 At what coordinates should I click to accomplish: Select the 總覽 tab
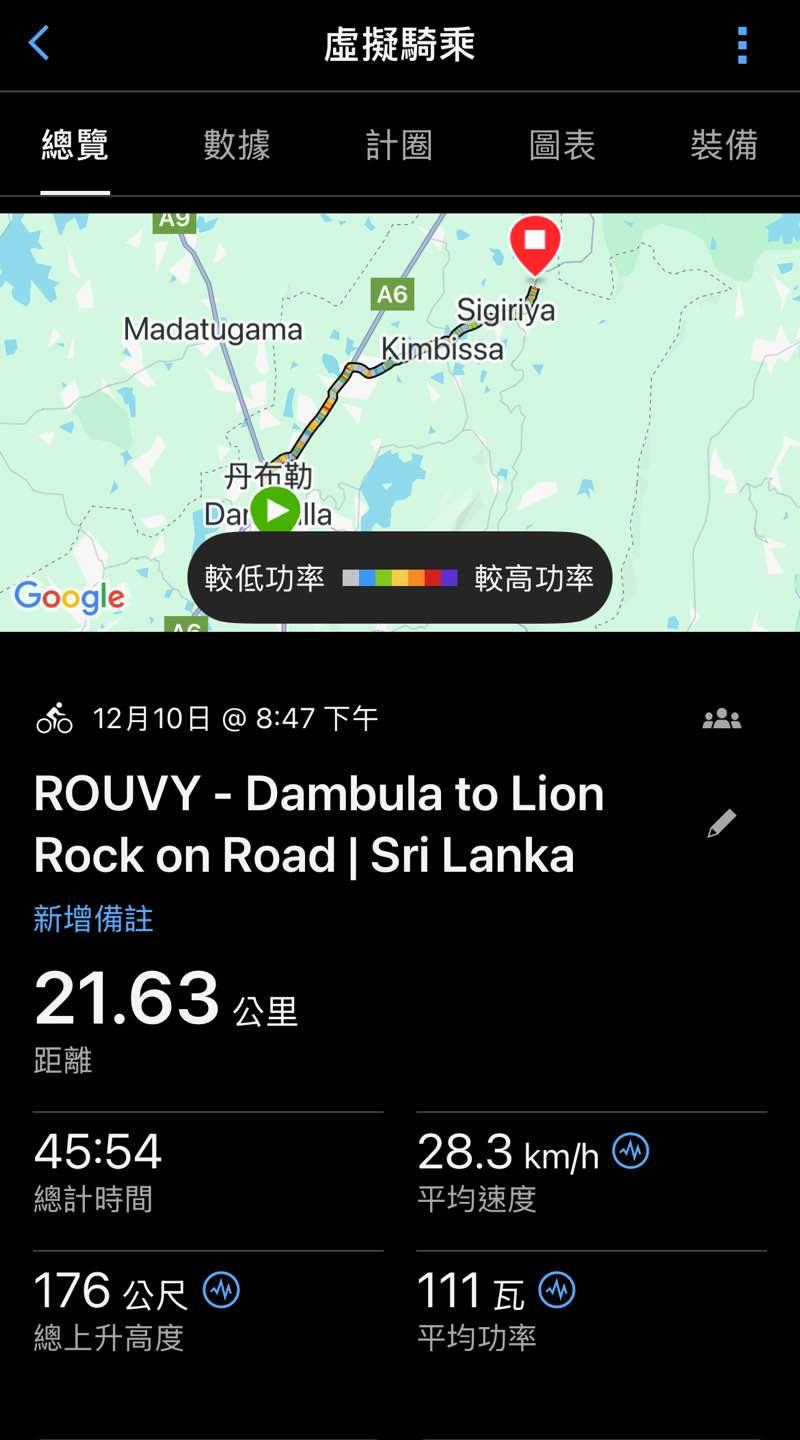coord(75,146)
